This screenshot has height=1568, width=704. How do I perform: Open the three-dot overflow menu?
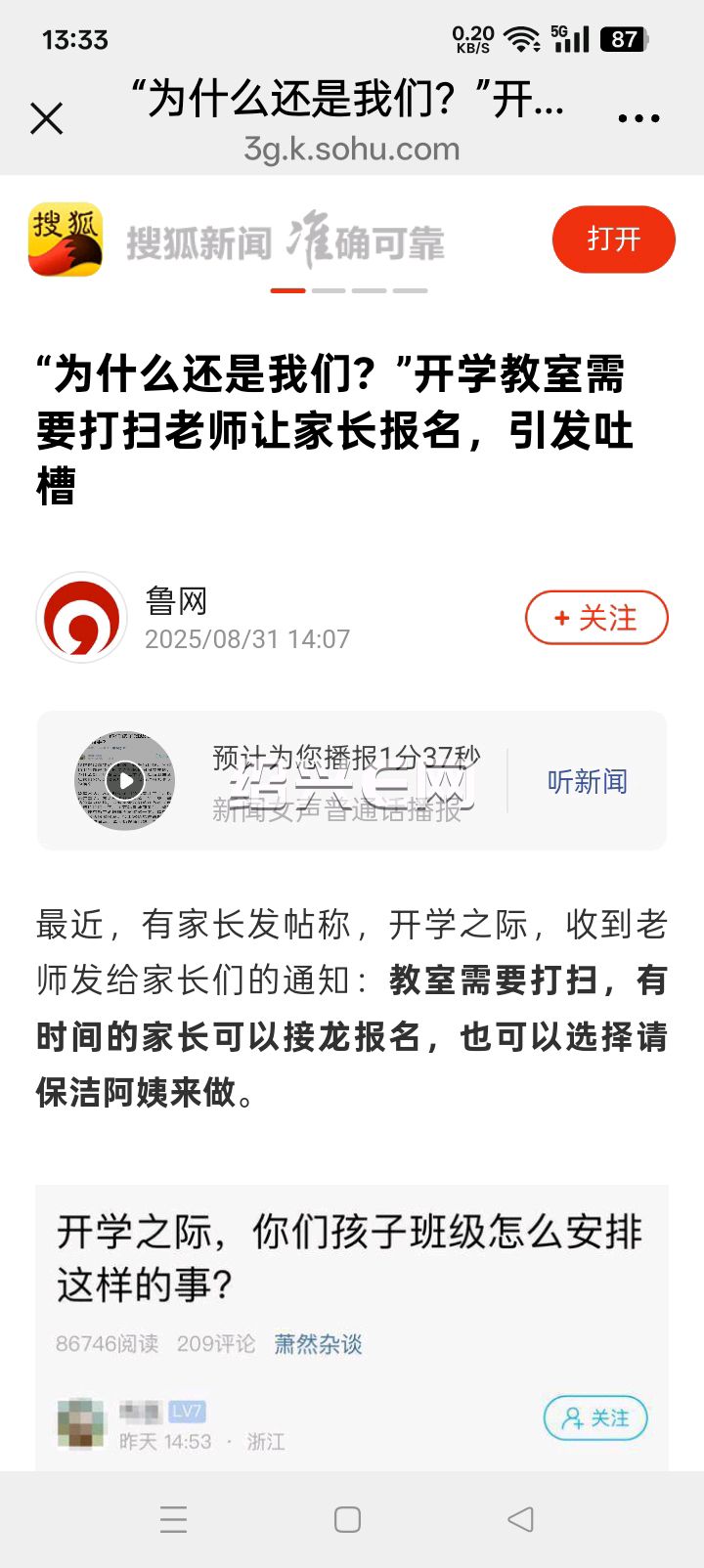[639, 119]
